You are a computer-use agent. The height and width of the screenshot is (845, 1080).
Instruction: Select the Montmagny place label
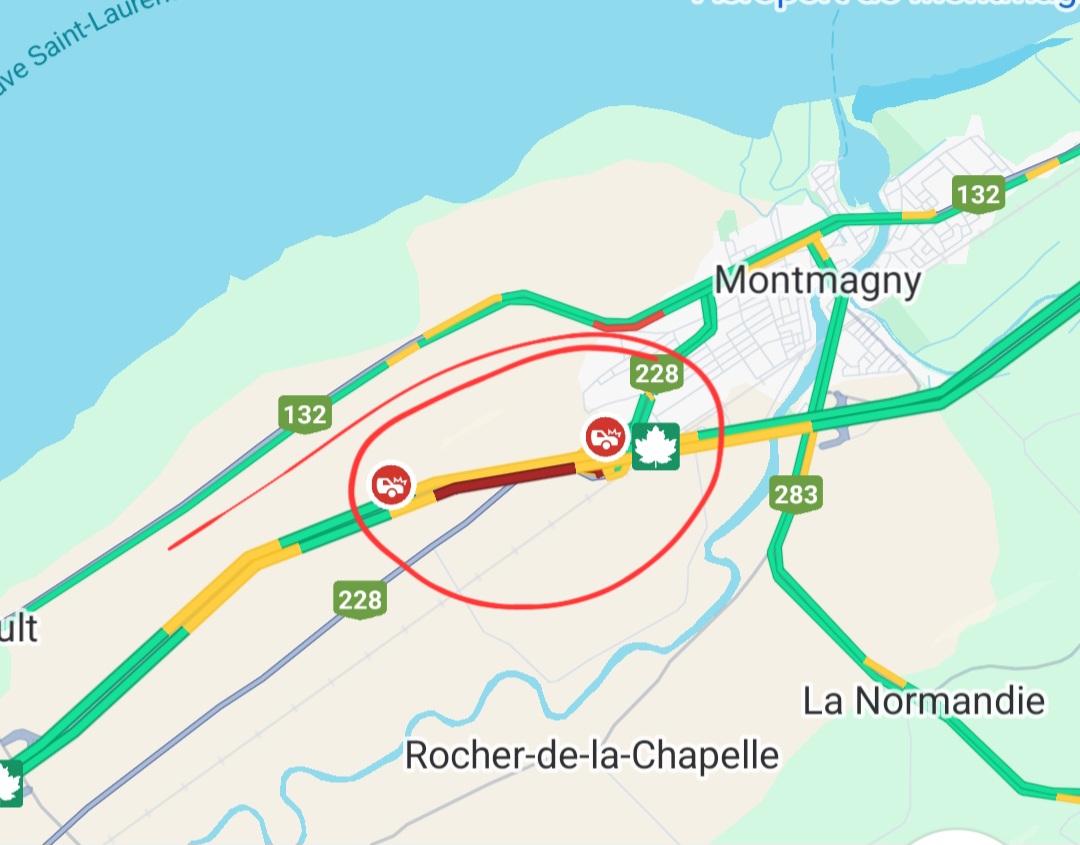point(818,281)
